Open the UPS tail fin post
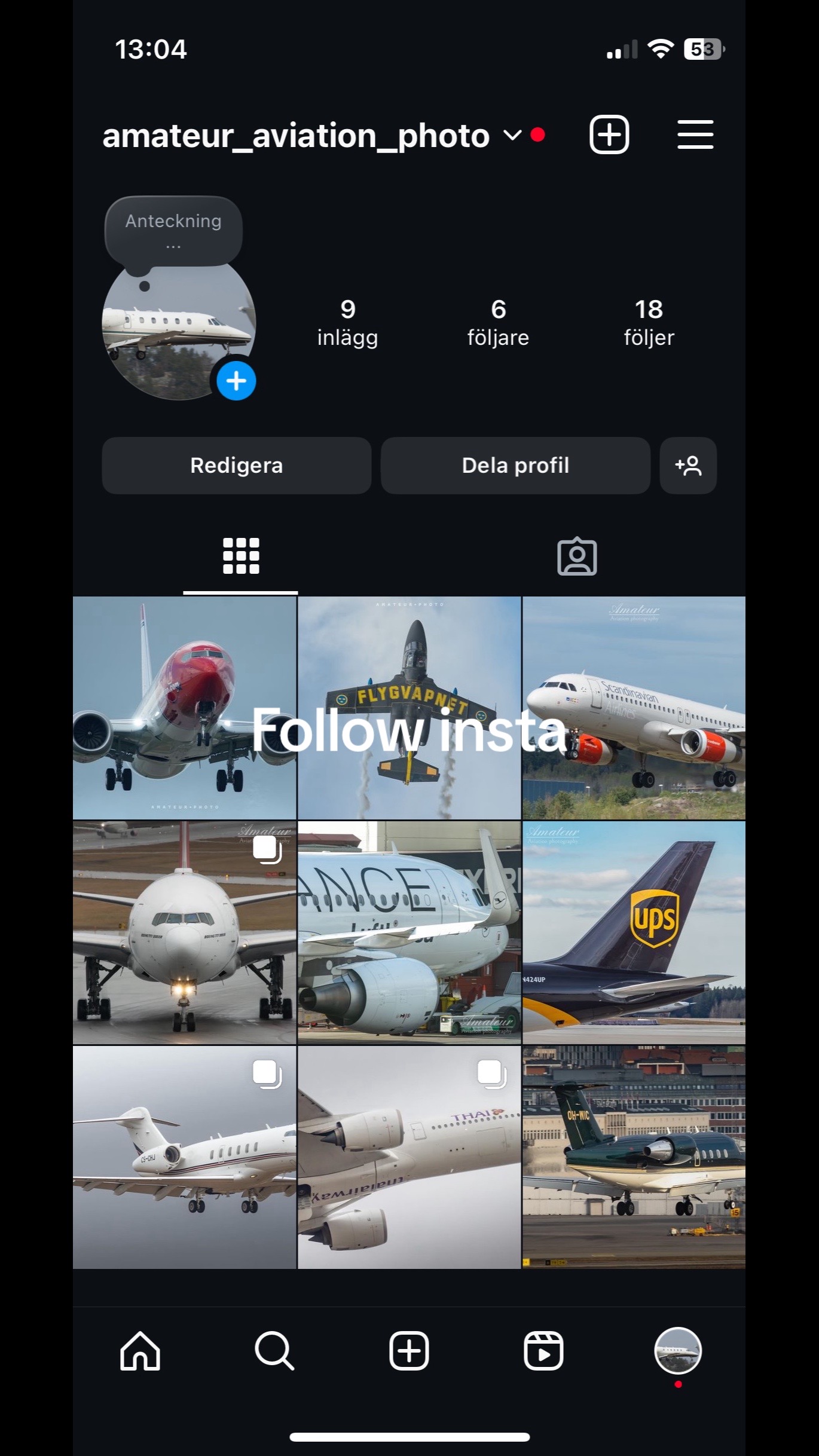The width and height of the screenshot is (819, 1456). (x=634, y=932)
